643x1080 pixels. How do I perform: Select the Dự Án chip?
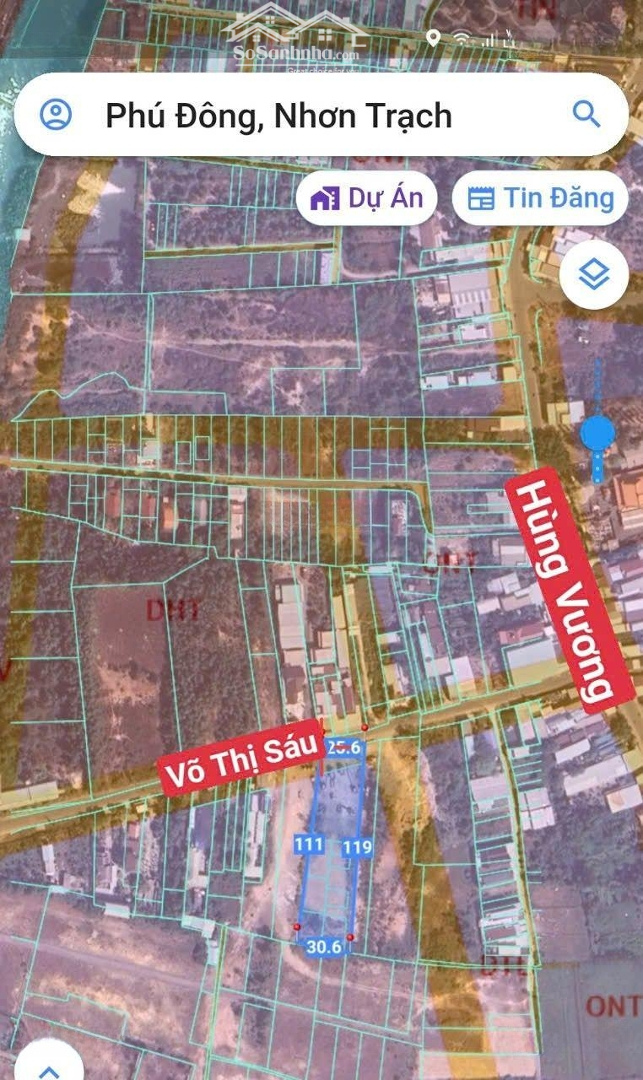(x=366, y=198)
